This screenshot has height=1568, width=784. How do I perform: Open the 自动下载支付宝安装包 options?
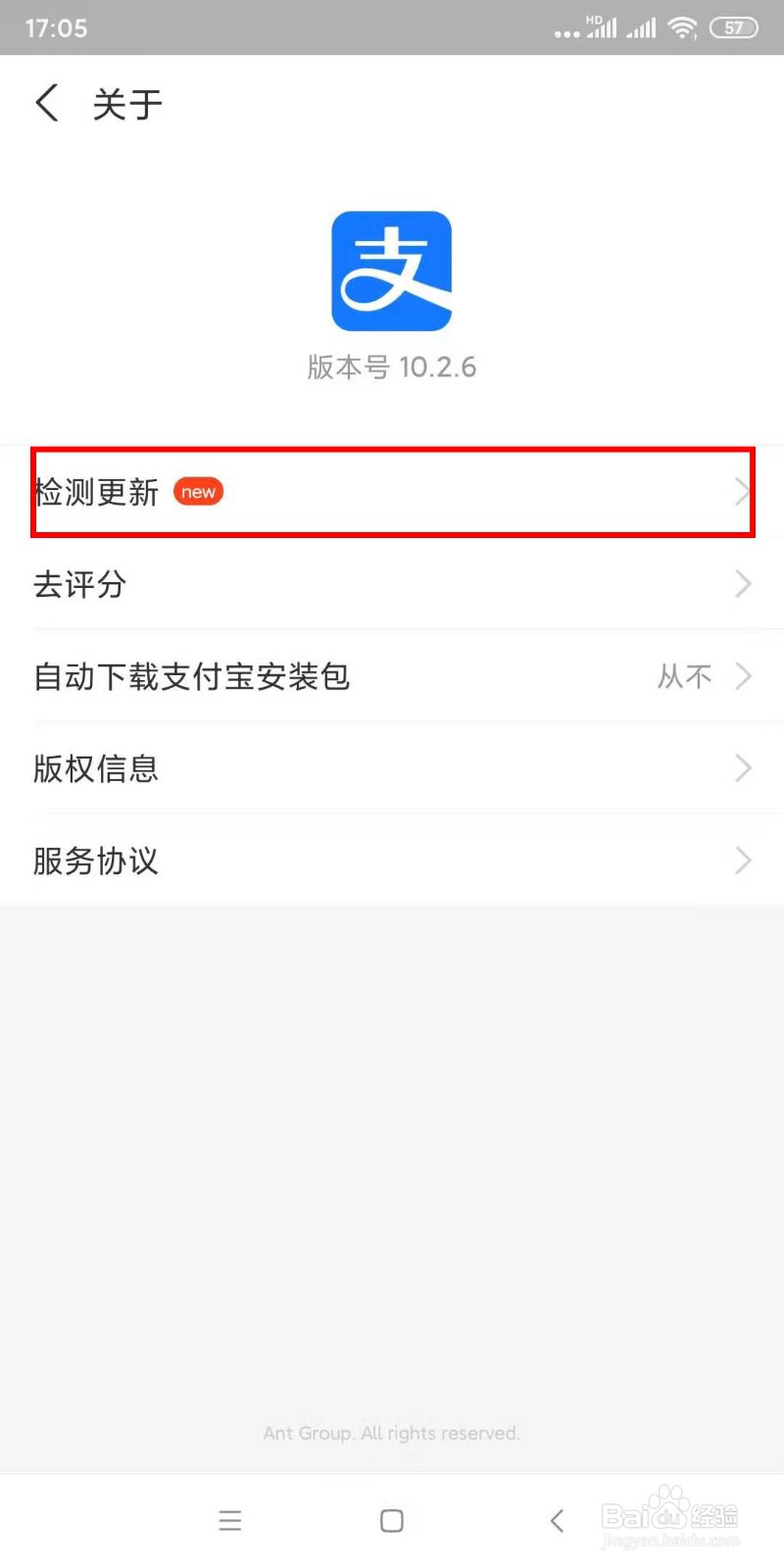(392, 676)
